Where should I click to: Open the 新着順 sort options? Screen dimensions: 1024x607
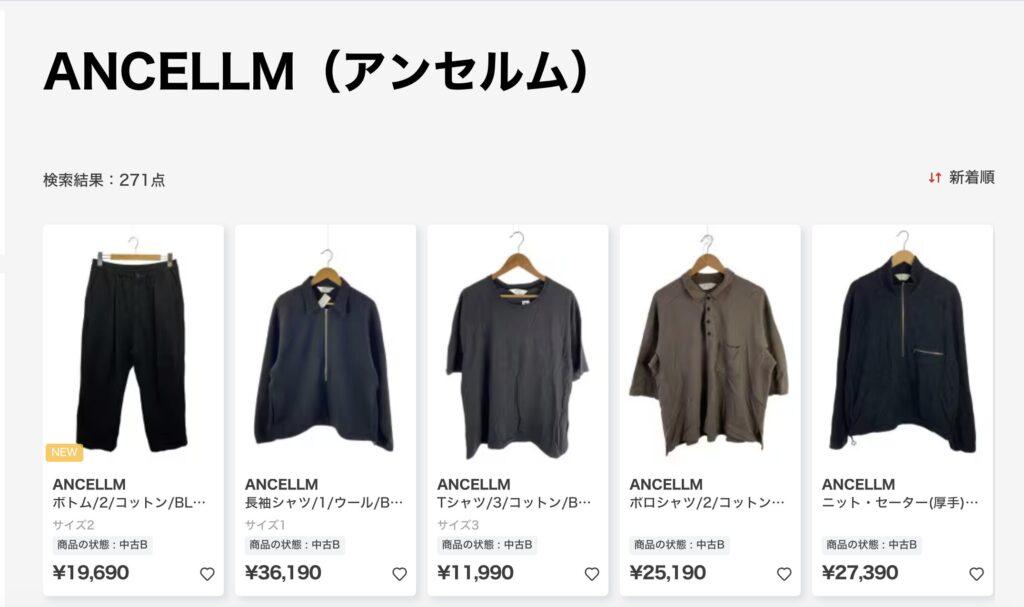961,178
